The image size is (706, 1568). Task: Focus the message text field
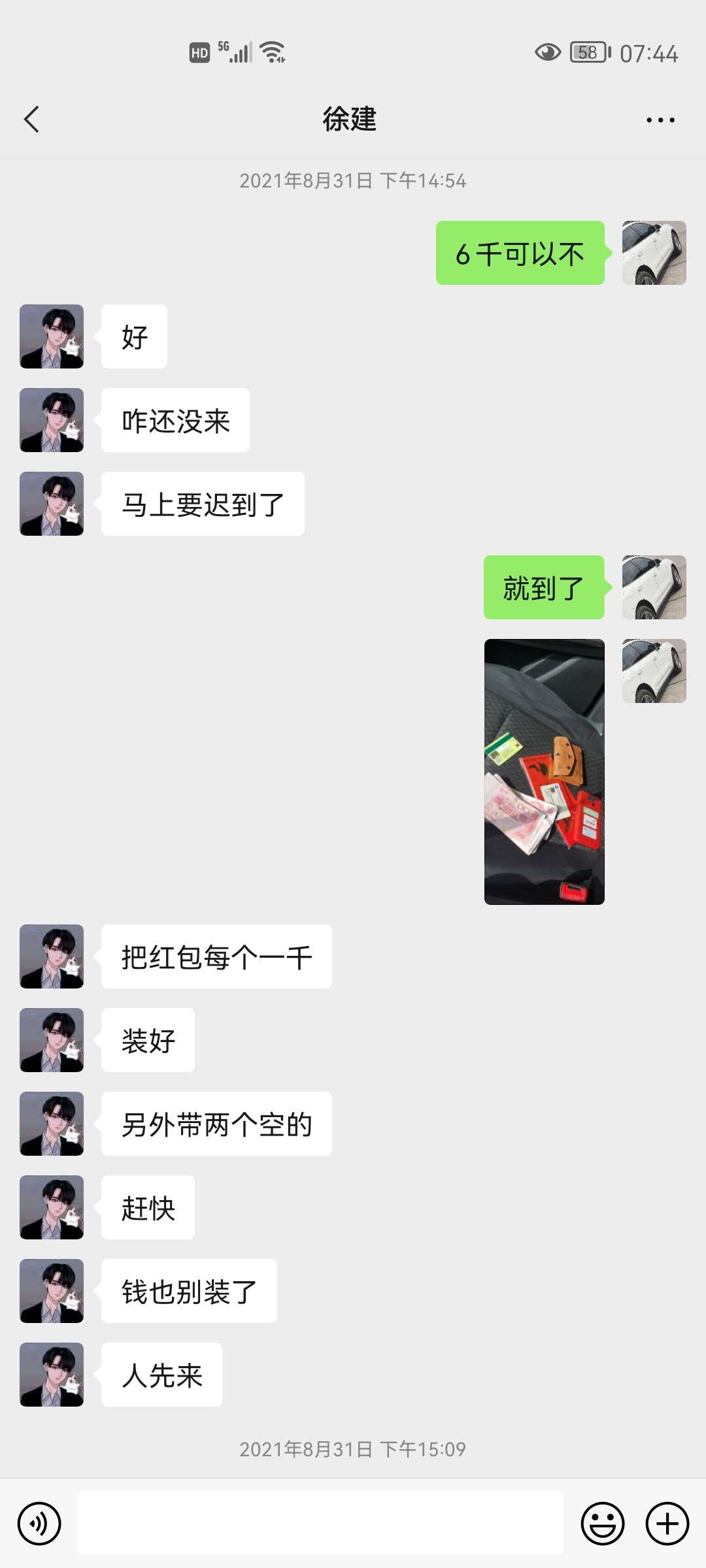pyautogui.click(x=320, y=1523)
